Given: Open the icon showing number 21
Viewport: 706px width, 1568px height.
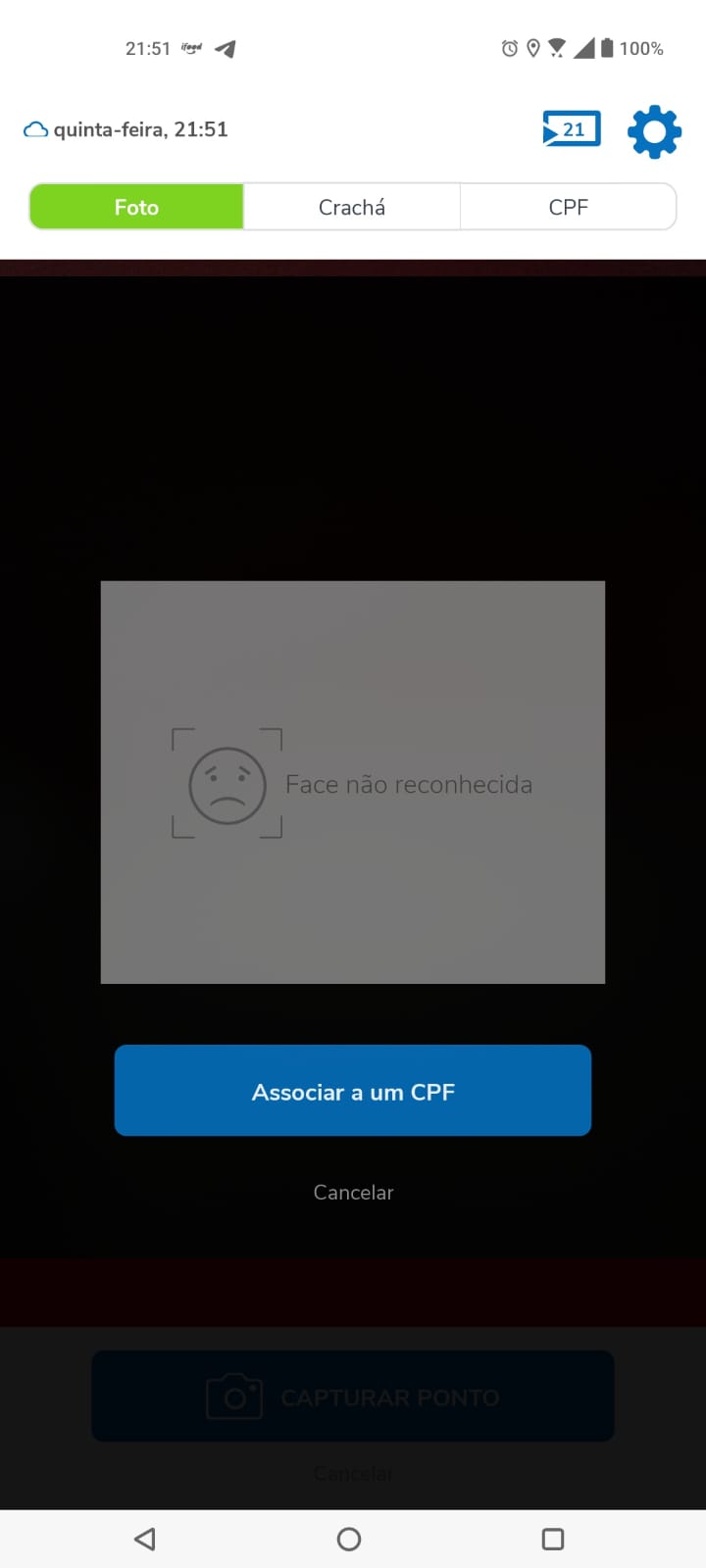Looking at the screenshot, I should pyautogui.click(x=572, y=129).
